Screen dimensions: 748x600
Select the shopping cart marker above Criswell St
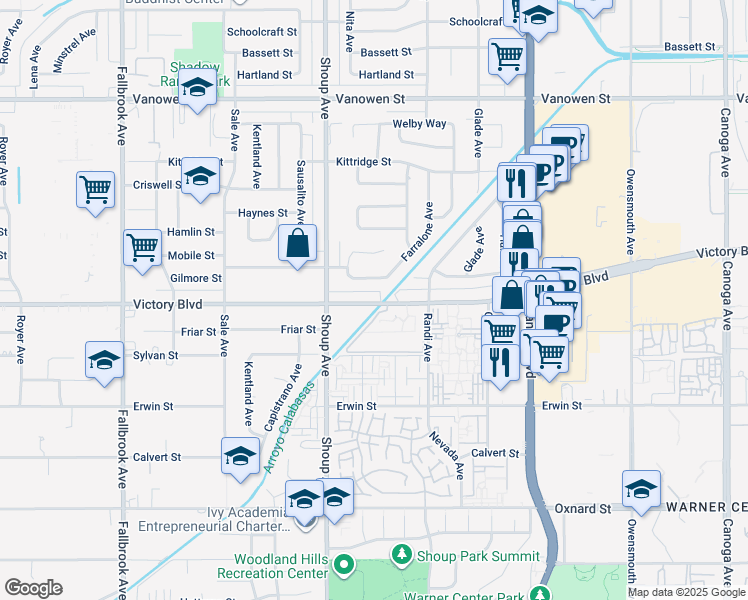pyautogui.click(x=95, y=189)
